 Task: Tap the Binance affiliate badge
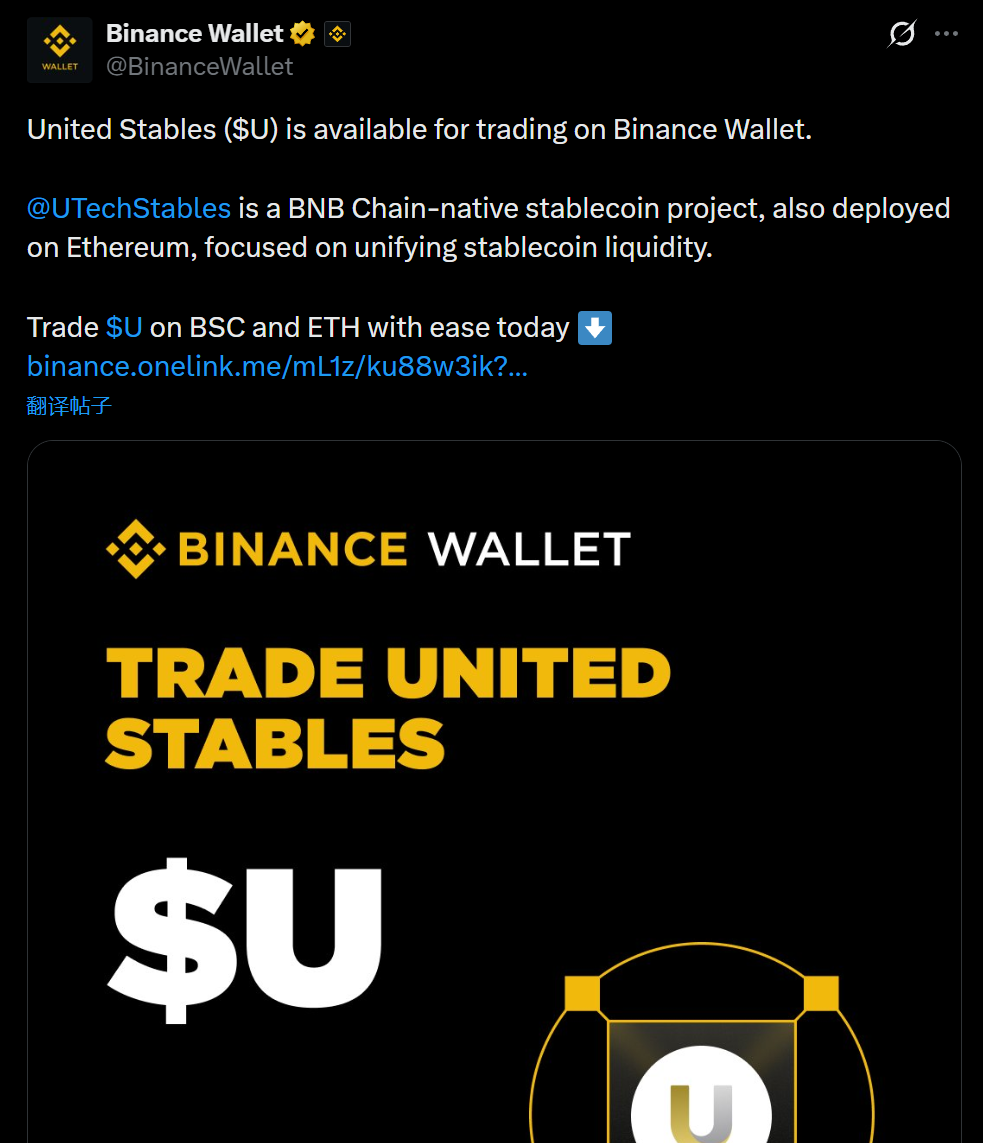point(337,34)
